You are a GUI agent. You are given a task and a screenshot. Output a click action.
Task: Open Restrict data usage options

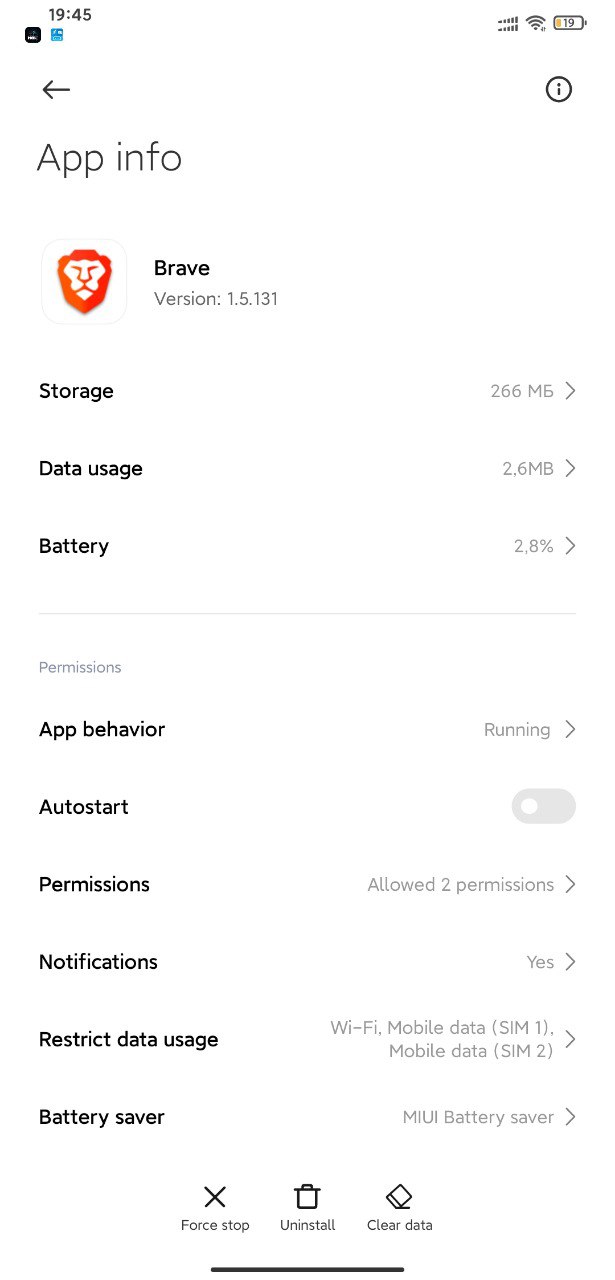click(x=307, y=1039)
